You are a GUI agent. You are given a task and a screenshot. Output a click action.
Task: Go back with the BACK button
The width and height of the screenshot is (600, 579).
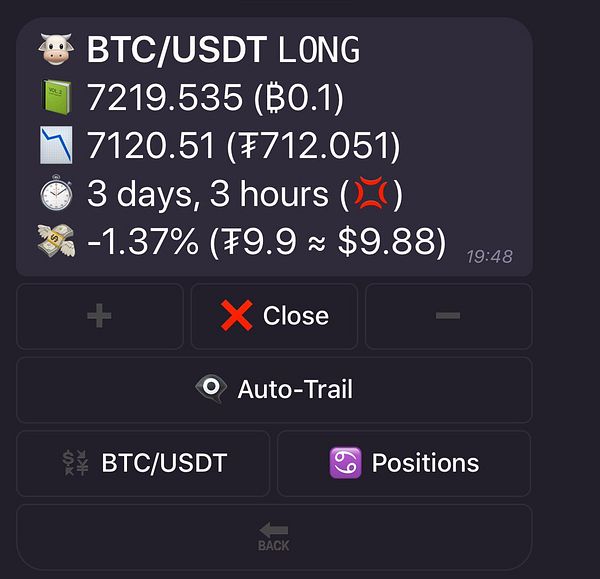point(274,537)
